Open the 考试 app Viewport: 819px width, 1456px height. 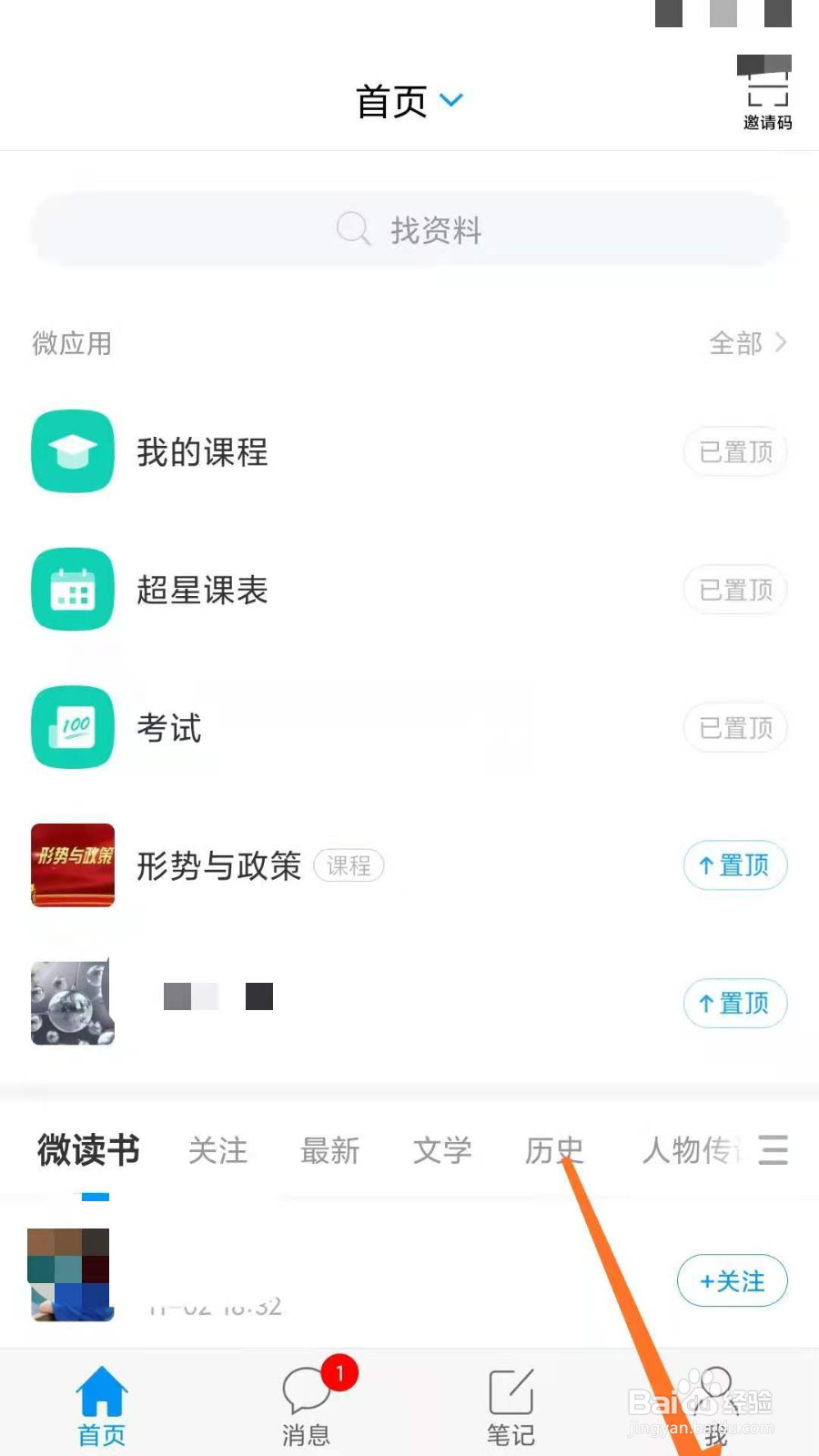169,728
